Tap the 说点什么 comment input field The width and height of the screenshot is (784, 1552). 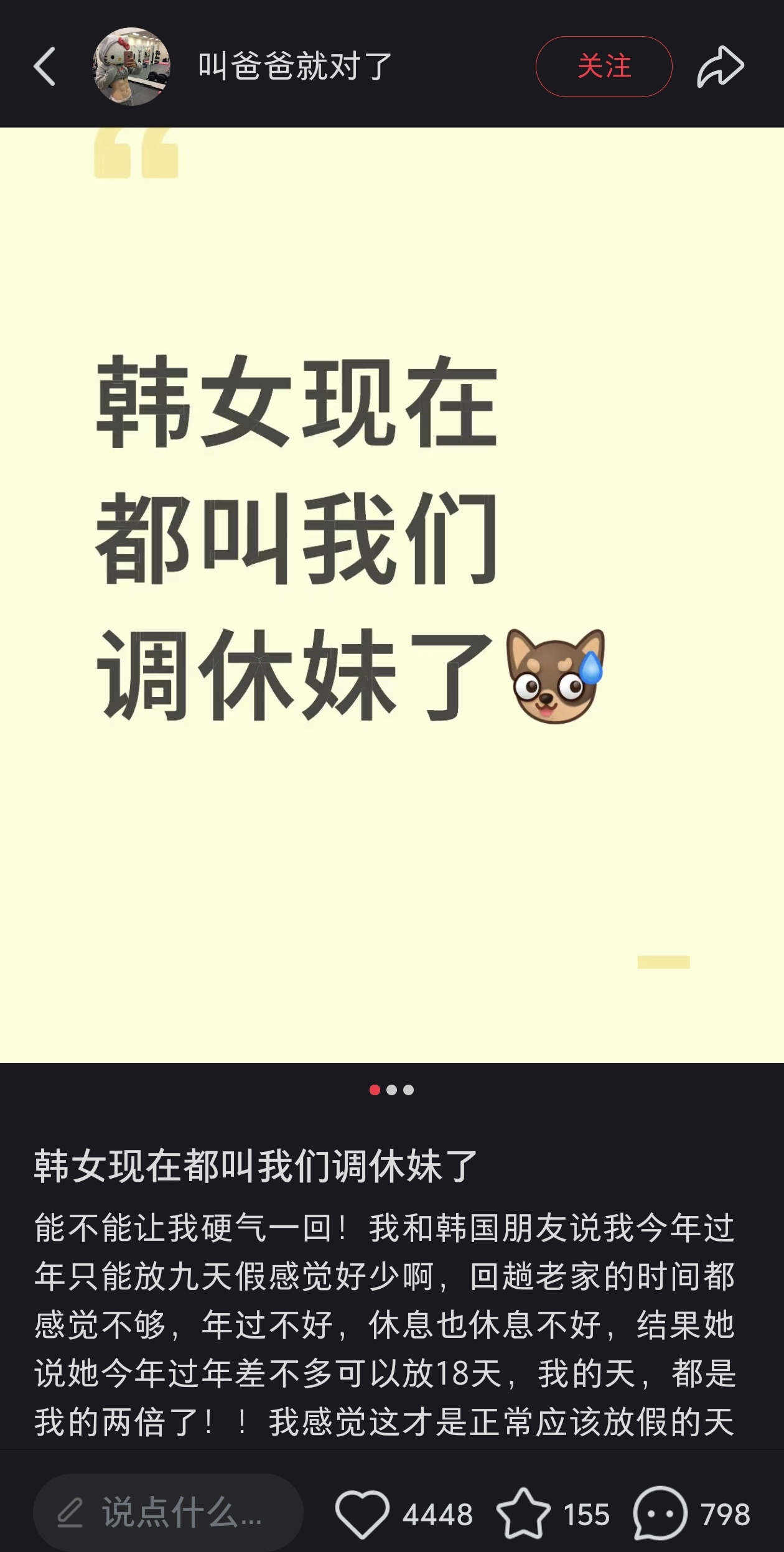click(x=168, y=1513)
